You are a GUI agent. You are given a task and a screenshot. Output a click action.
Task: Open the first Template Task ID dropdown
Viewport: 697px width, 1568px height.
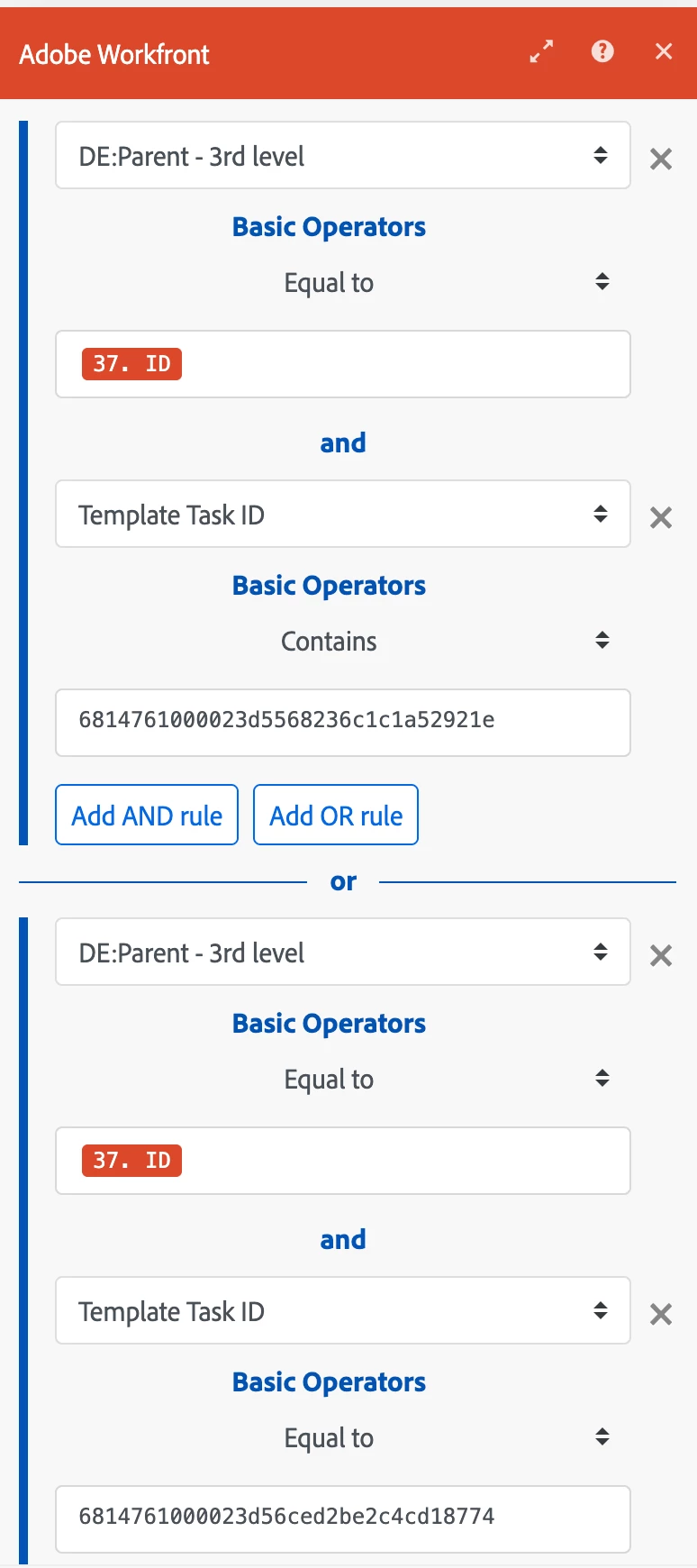[x=342, y=515]
